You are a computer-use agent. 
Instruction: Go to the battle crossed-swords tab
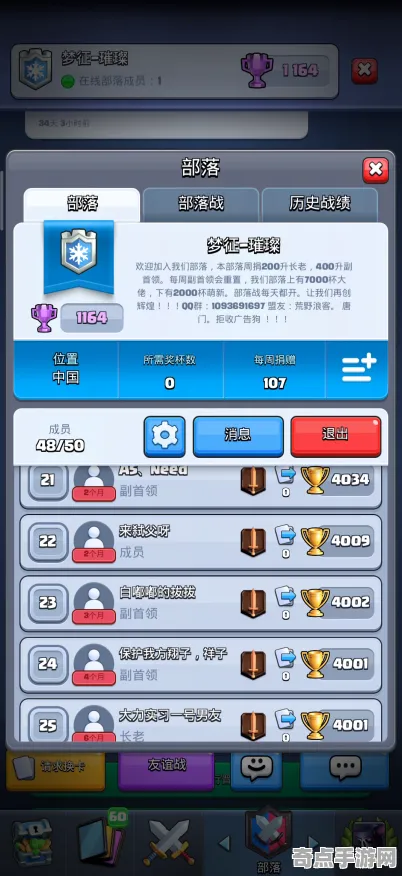click(168, 842)
